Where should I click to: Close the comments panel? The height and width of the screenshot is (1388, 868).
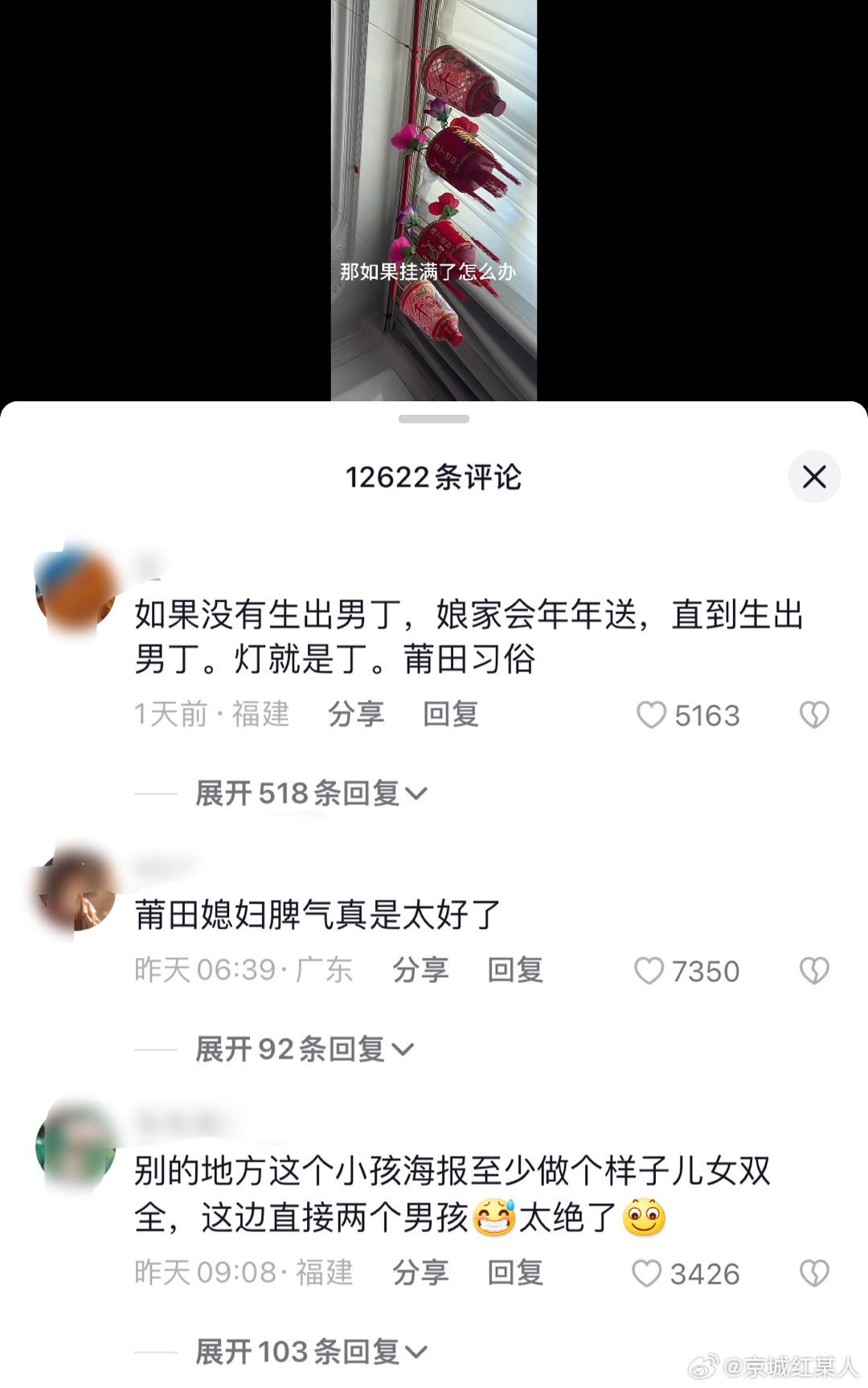(813, 477)
